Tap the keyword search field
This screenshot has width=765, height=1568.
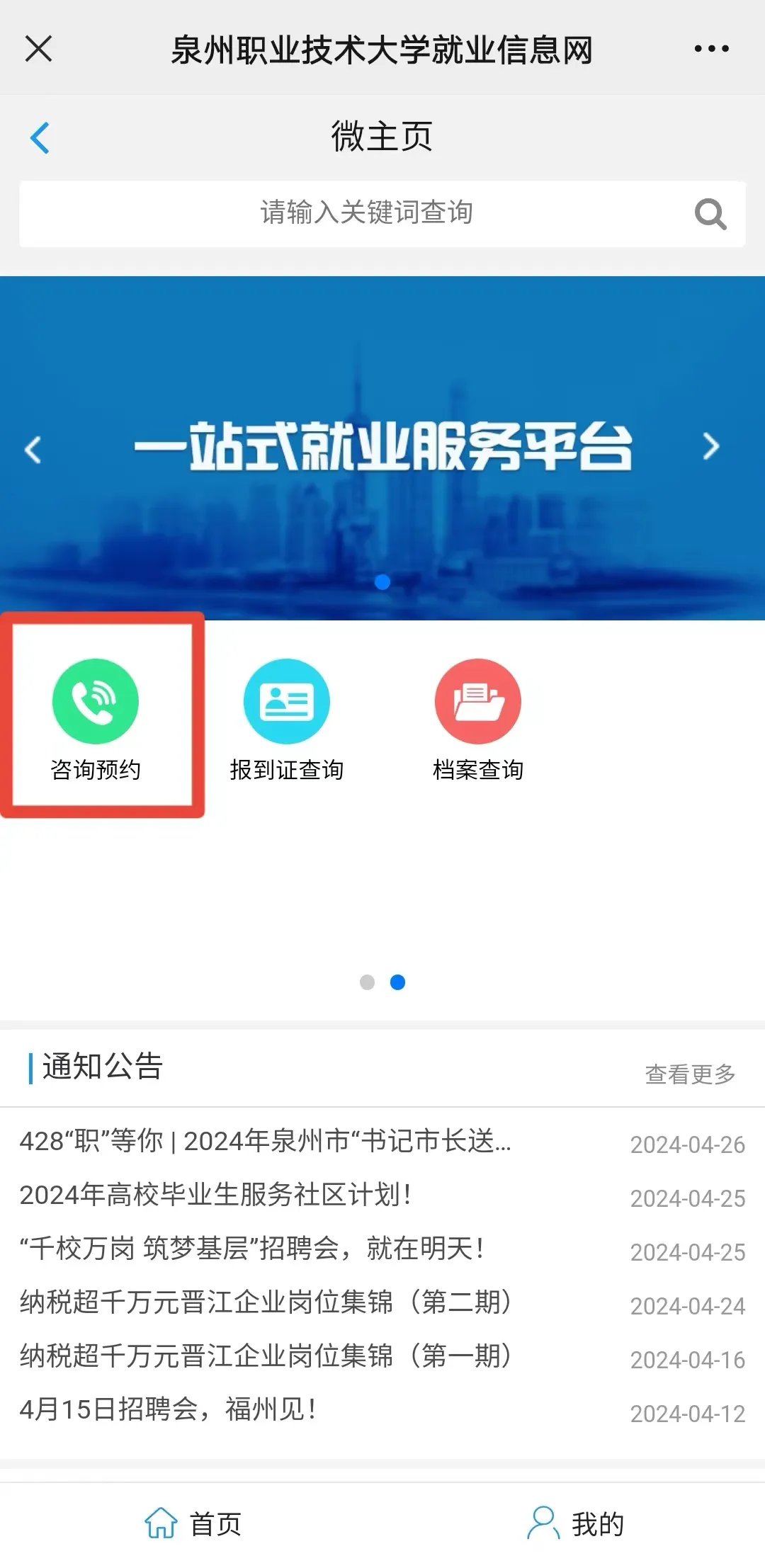(365, 212)
